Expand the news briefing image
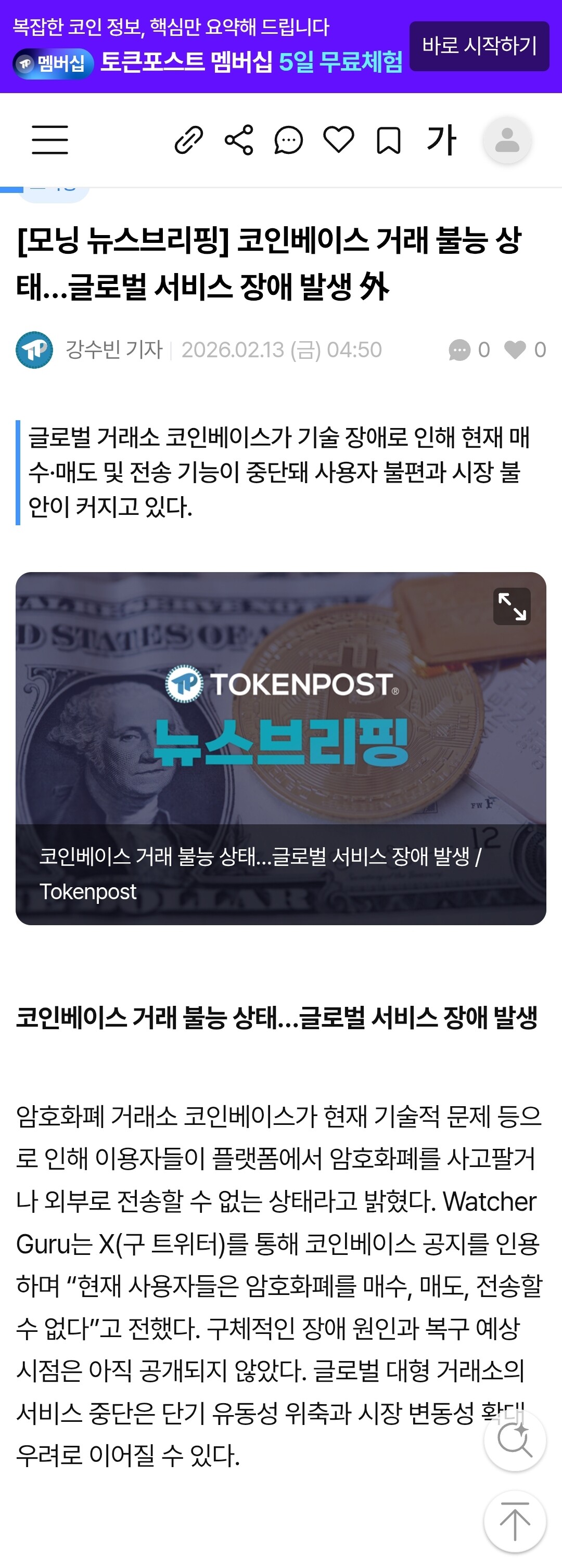This screenshot has width=562, height=1568. pos(512,606)
